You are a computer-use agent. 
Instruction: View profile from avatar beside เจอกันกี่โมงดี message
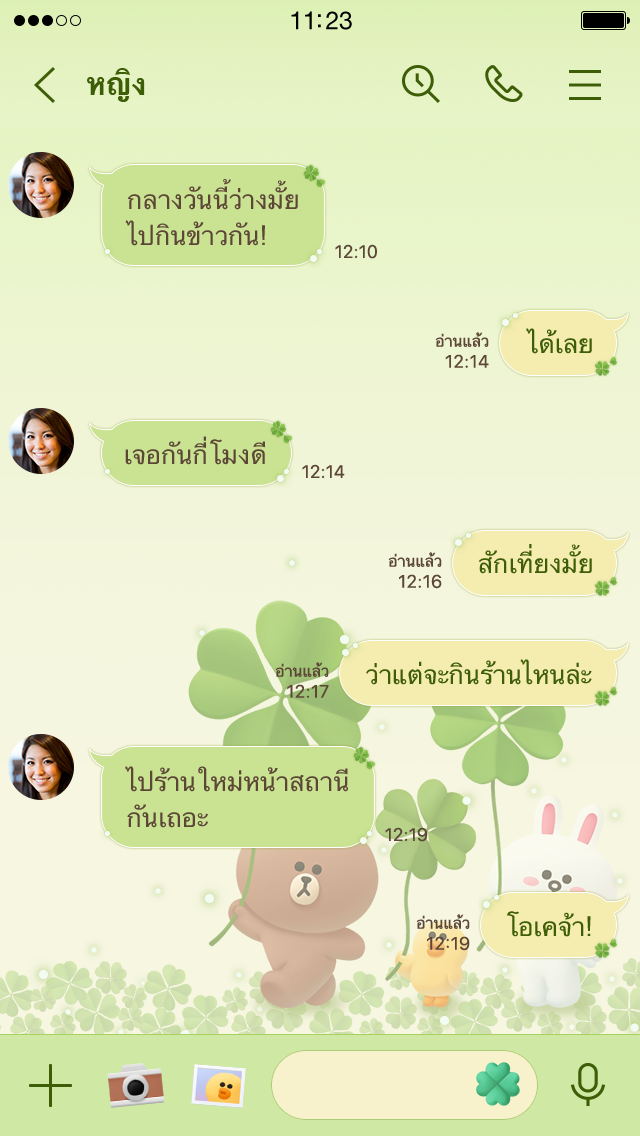pos(42,441)
